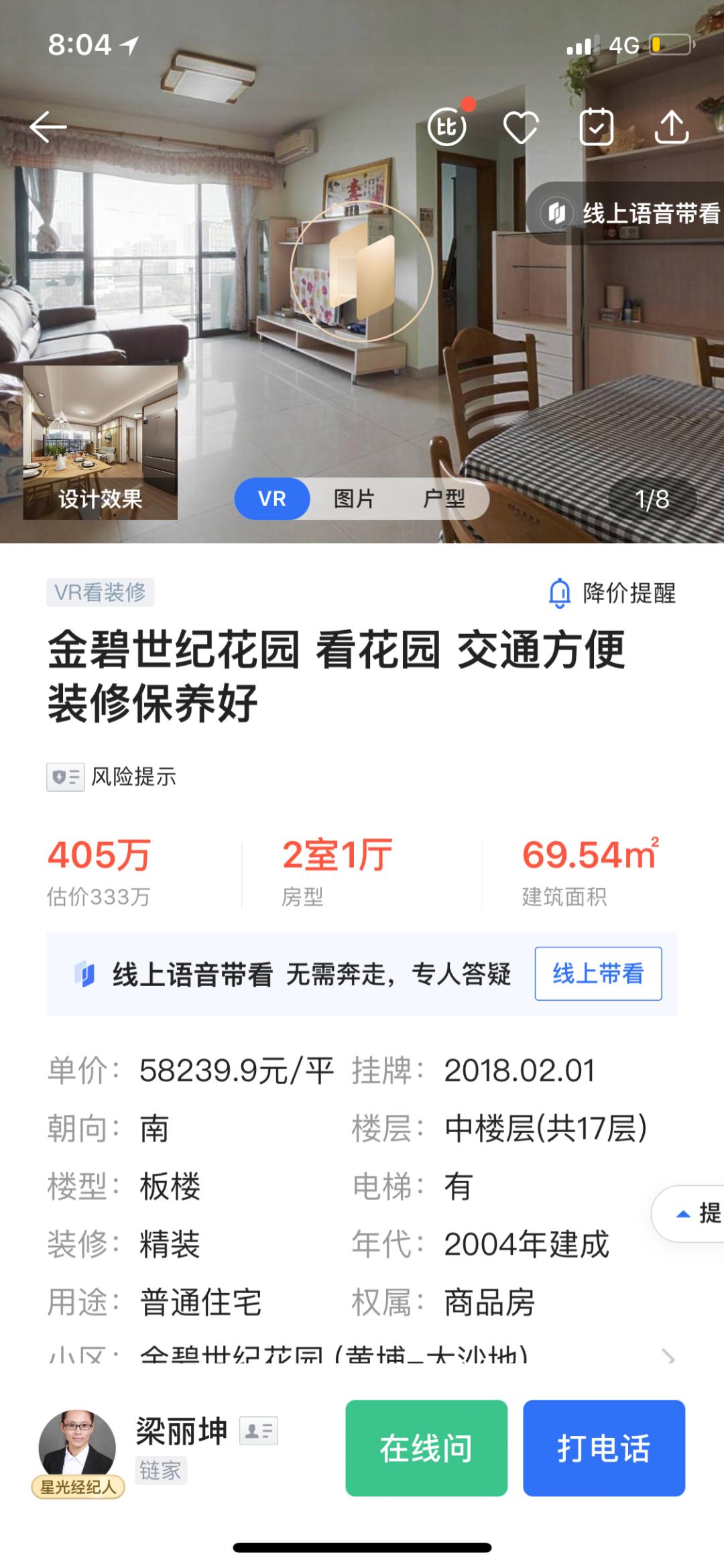Launch the VR tour in the photo
The height and width of the screenshot is (1568, 724).
pos(362,271)
